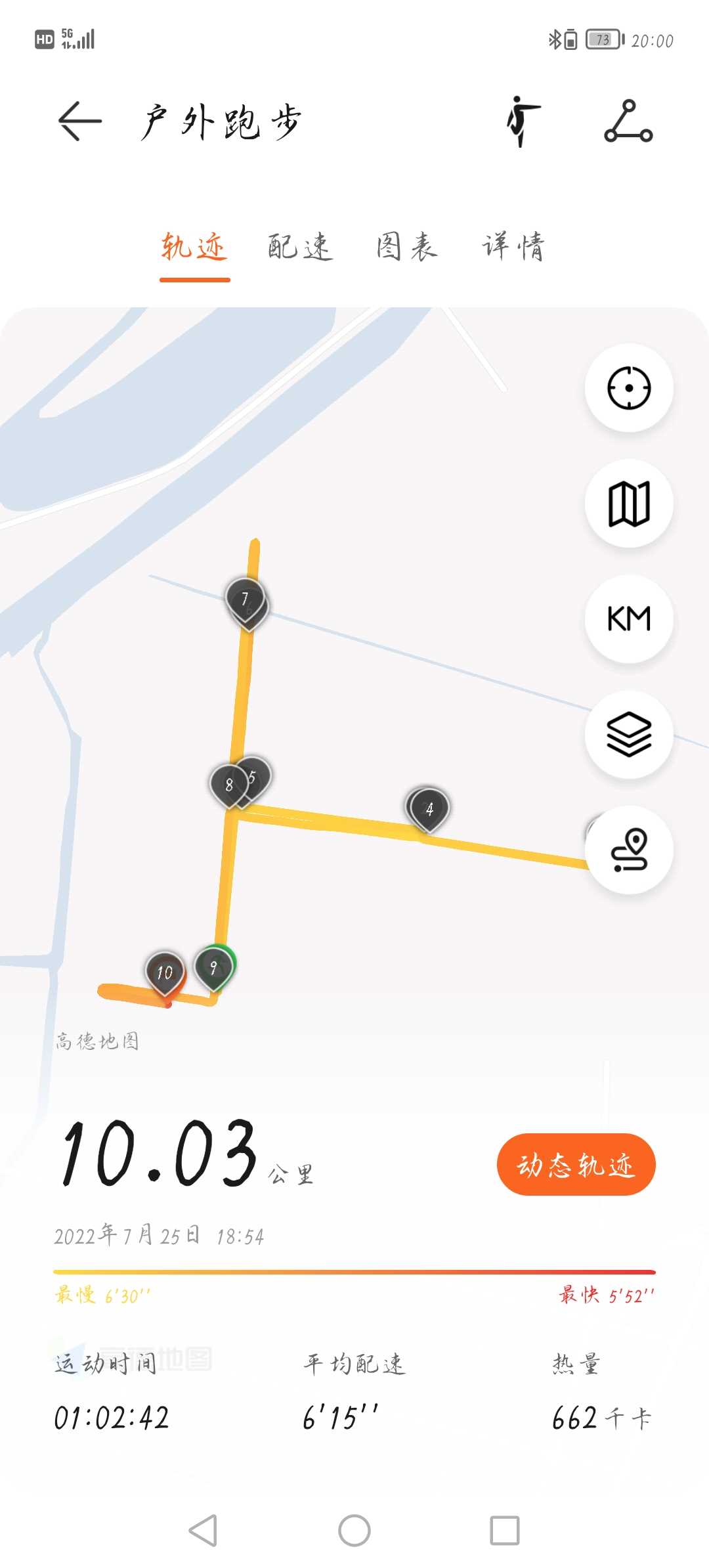Screen dimensions: 709x1568
Task: Recenter the map with the locate button
Action: [629, 387]
